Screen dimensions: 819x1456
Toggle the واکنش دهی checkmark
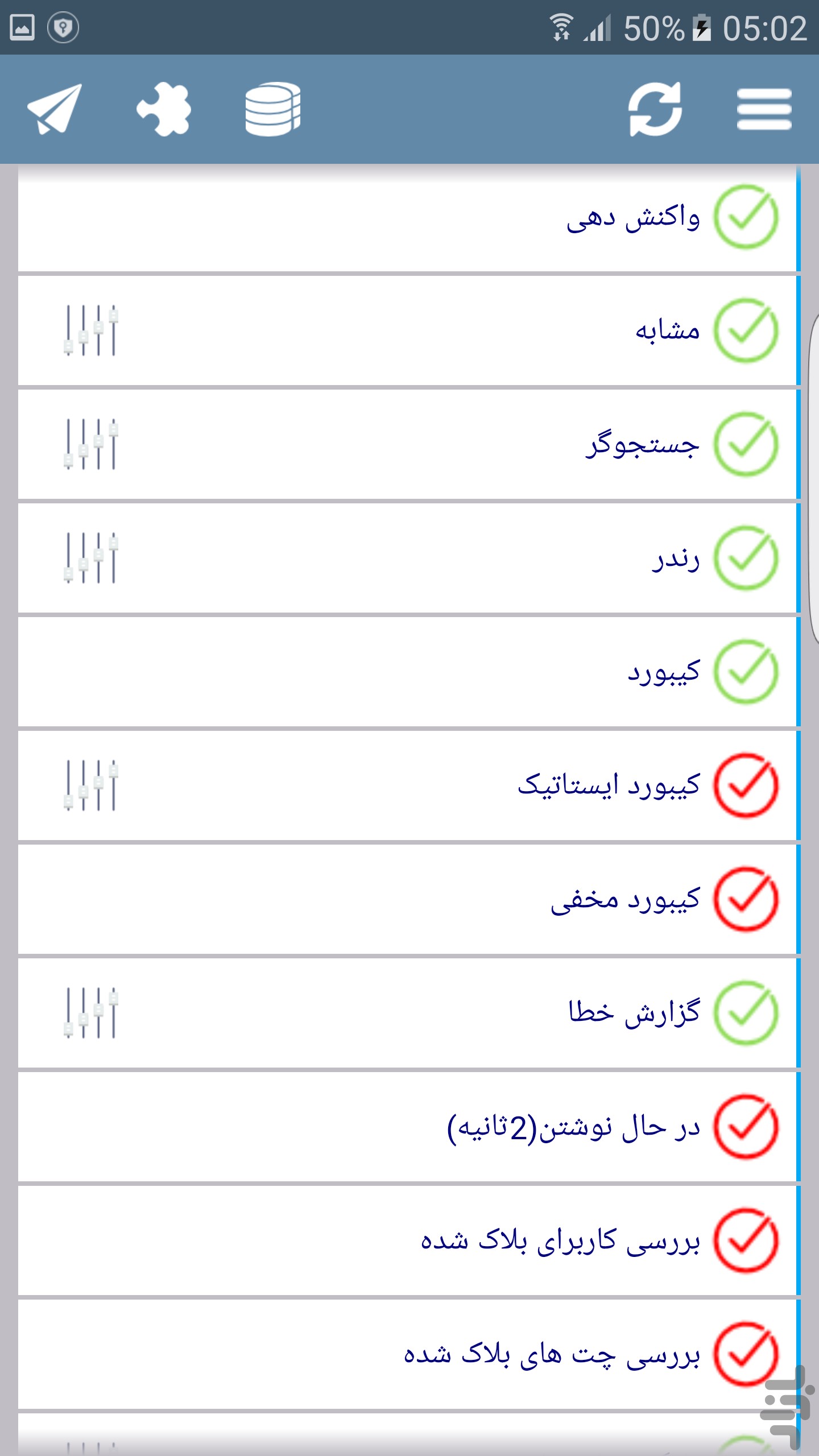coord(746,217)
